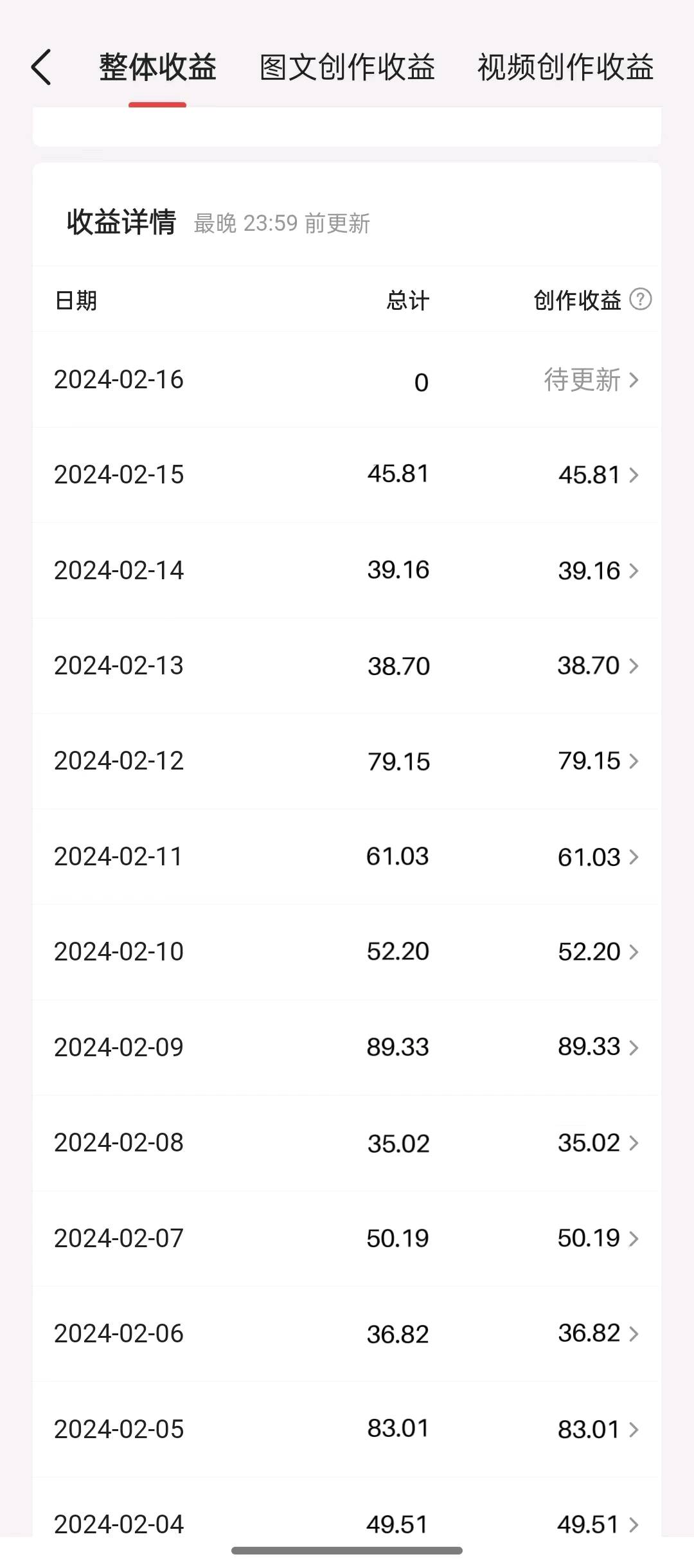The image size is (694, 1568).
Task: Go back using the top-left arrow
Action: pyautogui.click(x=41, y=68)
